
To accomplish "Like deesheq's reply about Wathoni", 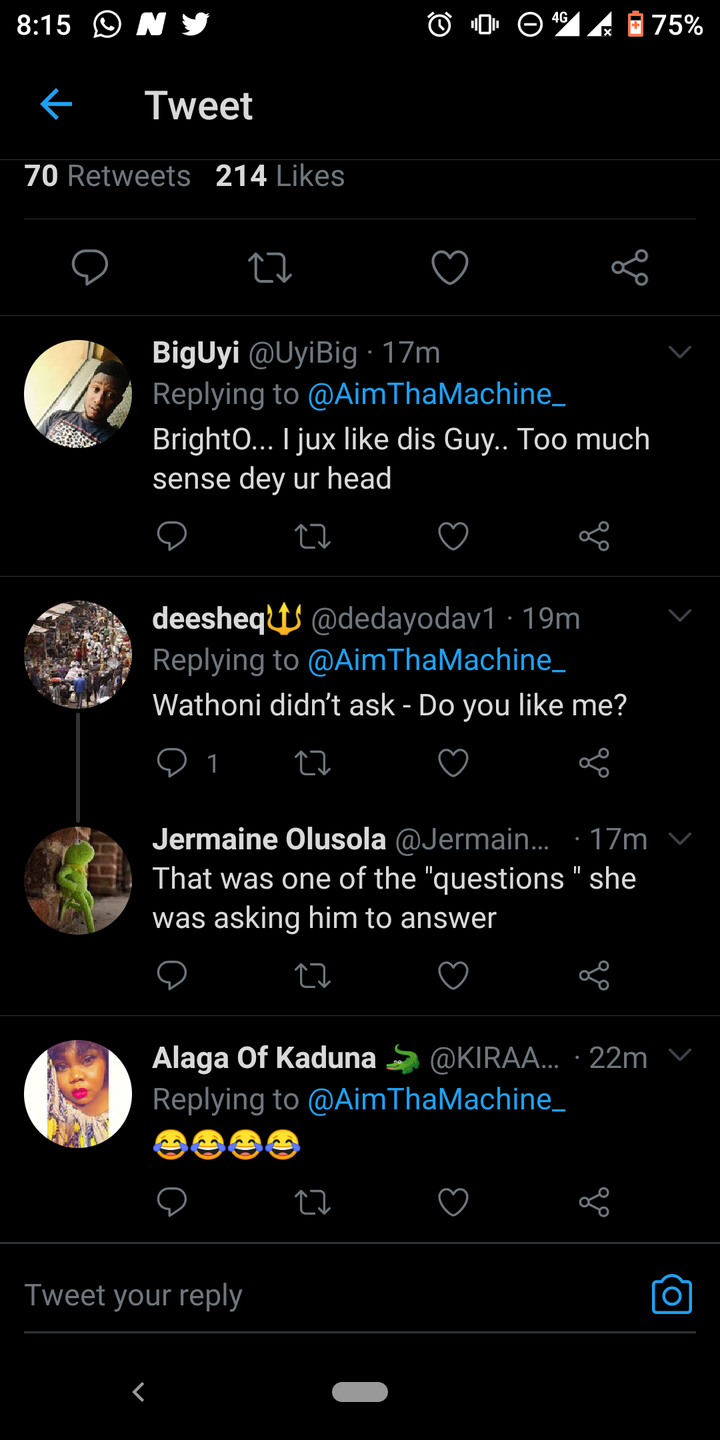I will pyautogui.click(x=453, y=763).
